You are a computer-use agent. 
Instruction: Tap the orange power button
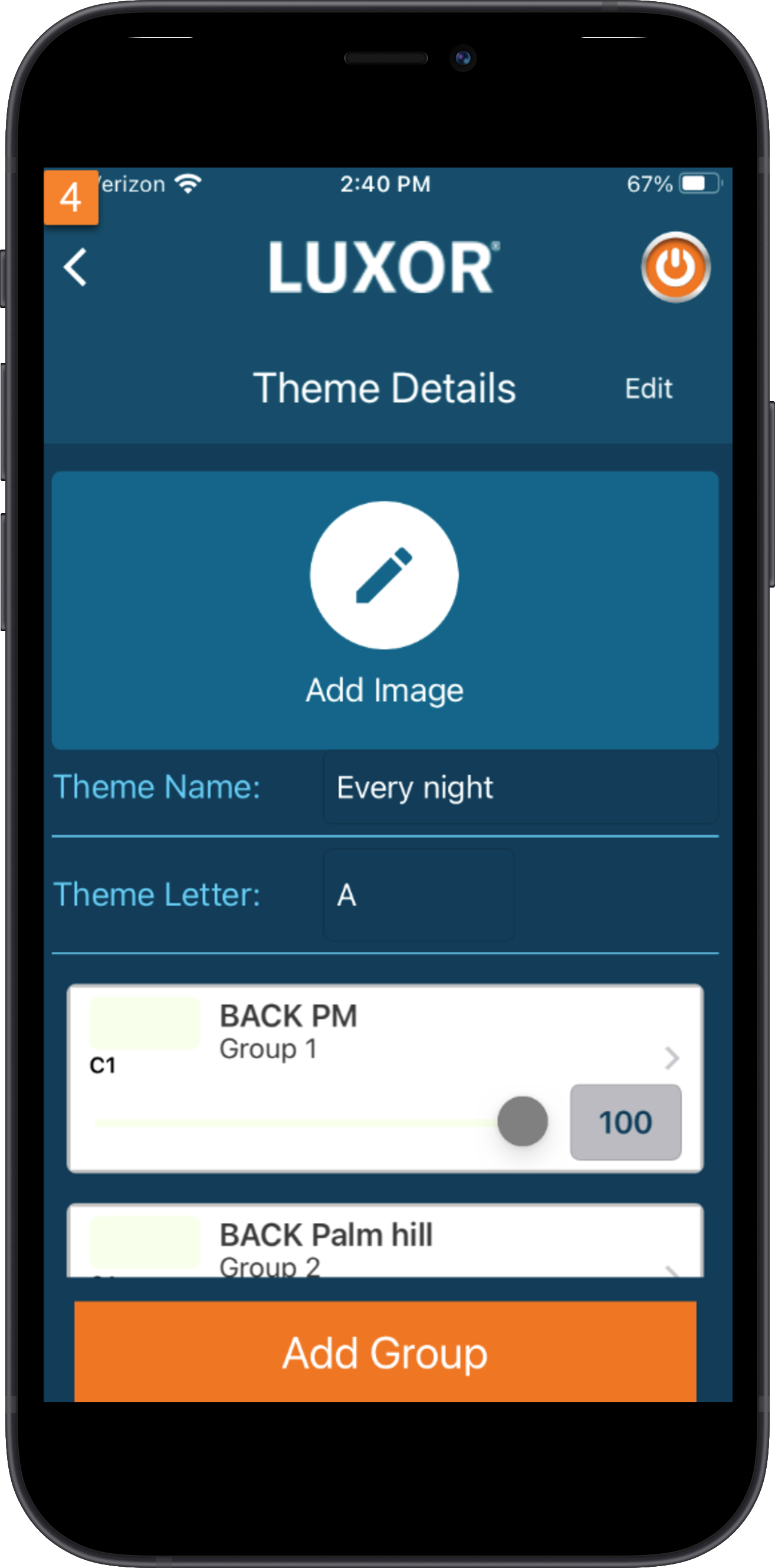(x=675, y=267)
